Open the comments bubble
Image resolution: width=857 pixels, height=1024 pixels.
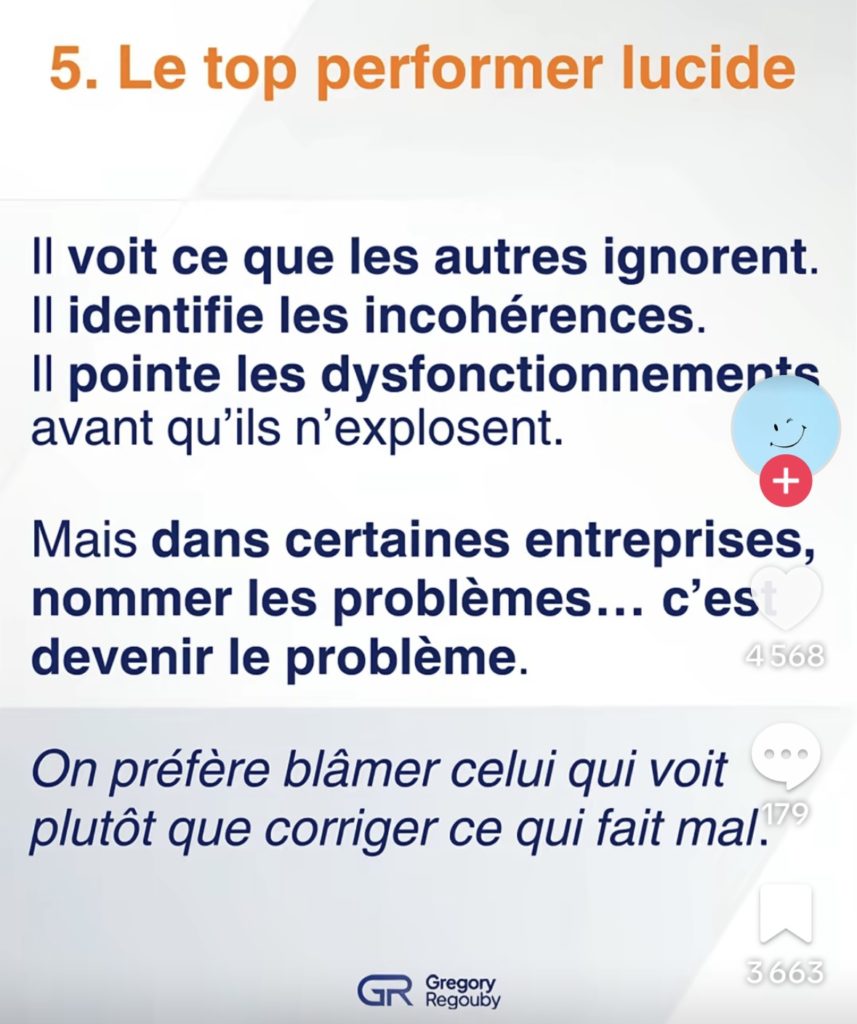point(785,757)
